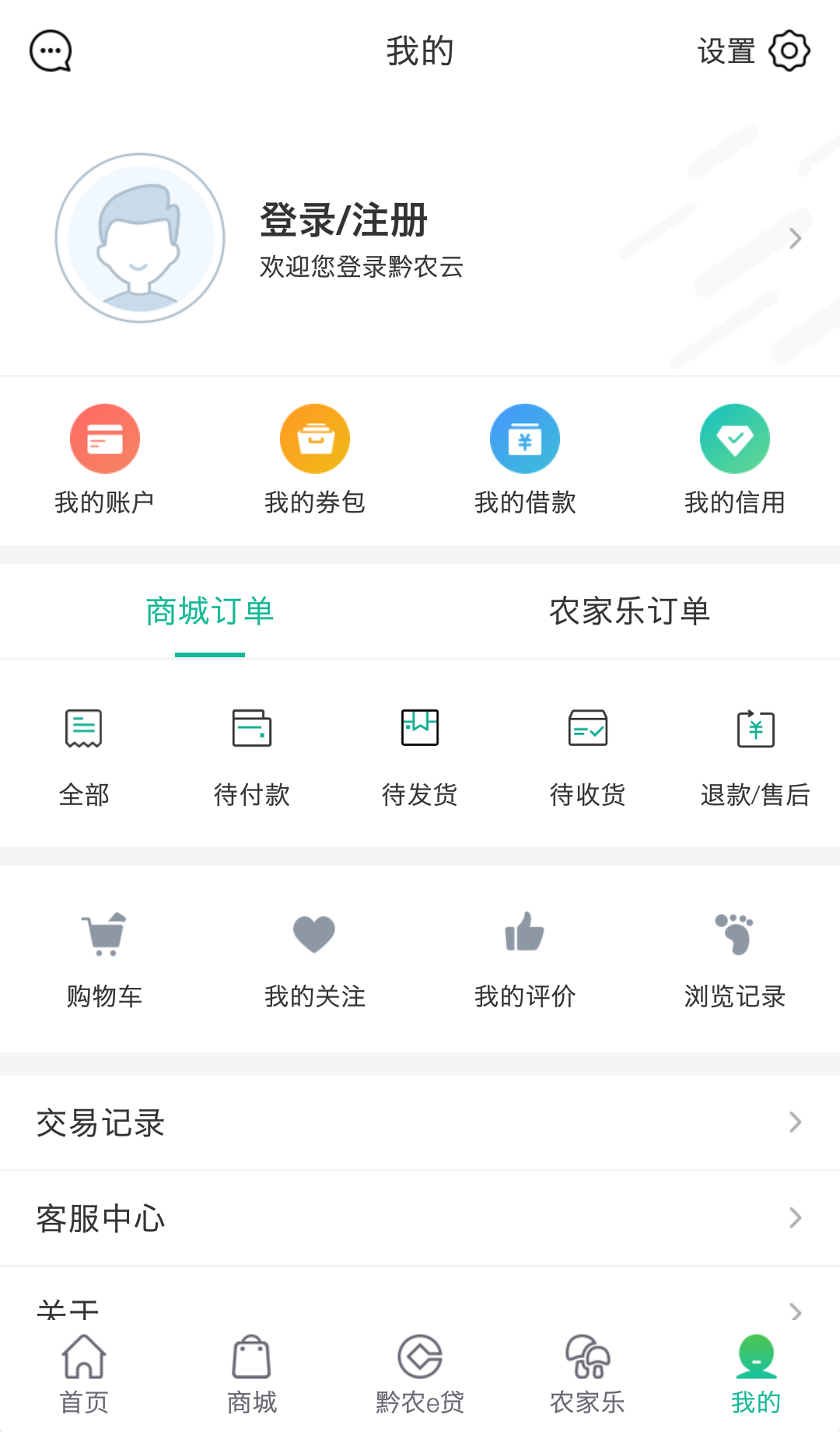Open 我的账户 (My Account)
Viewport: 840px width, 1432px height.
coord(105,459)
